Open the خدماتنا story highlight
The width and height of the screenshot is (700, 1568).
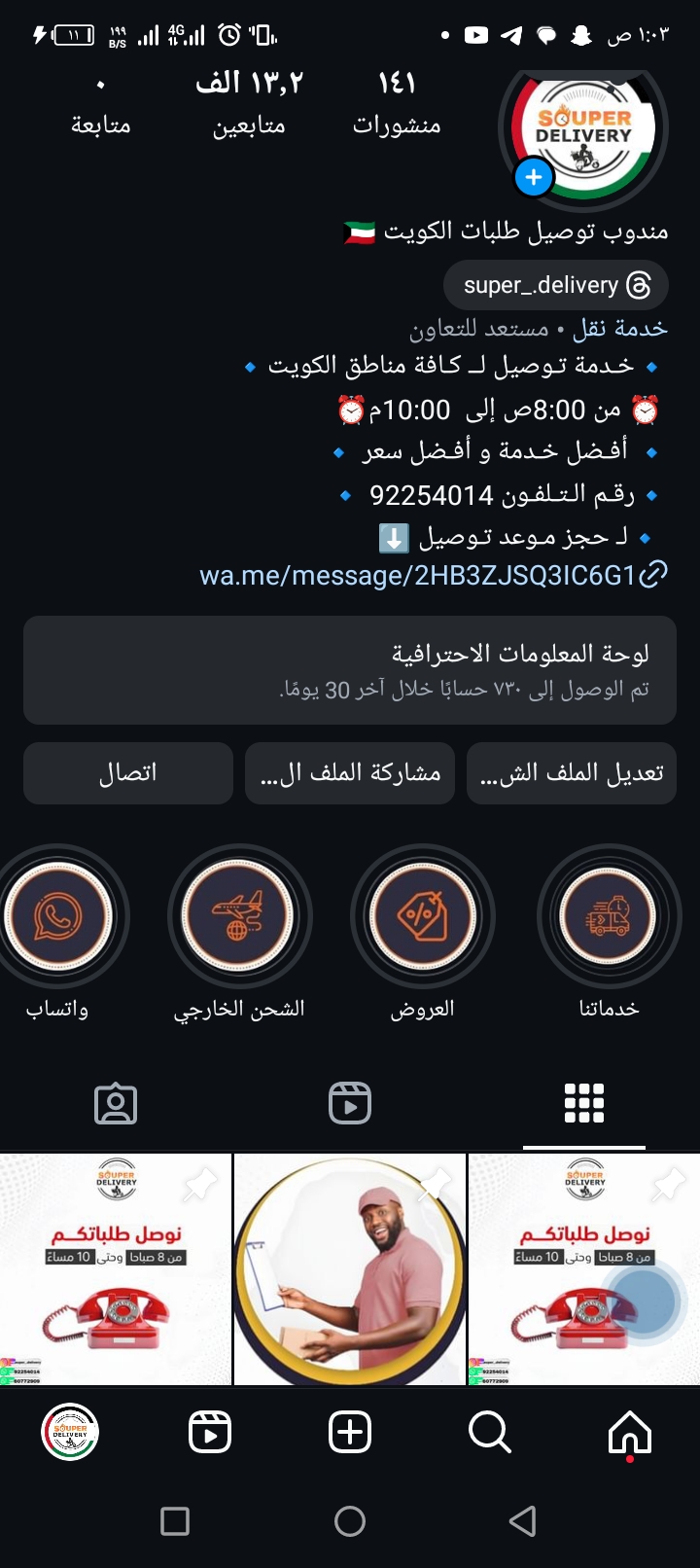pyautogui.click(x=609, y=917)
